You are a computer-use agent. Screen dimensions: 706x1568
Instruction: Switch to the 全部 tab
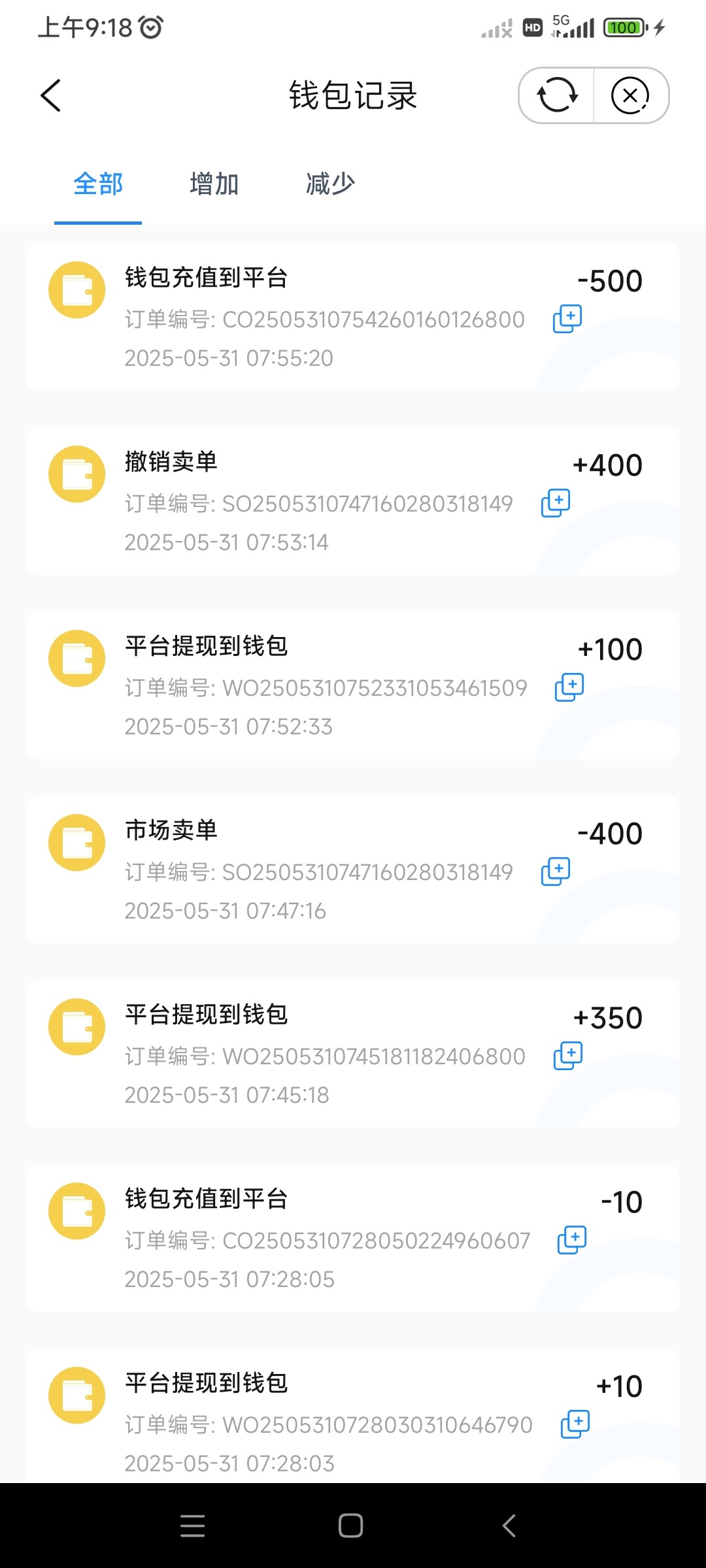tap(98, 184)
